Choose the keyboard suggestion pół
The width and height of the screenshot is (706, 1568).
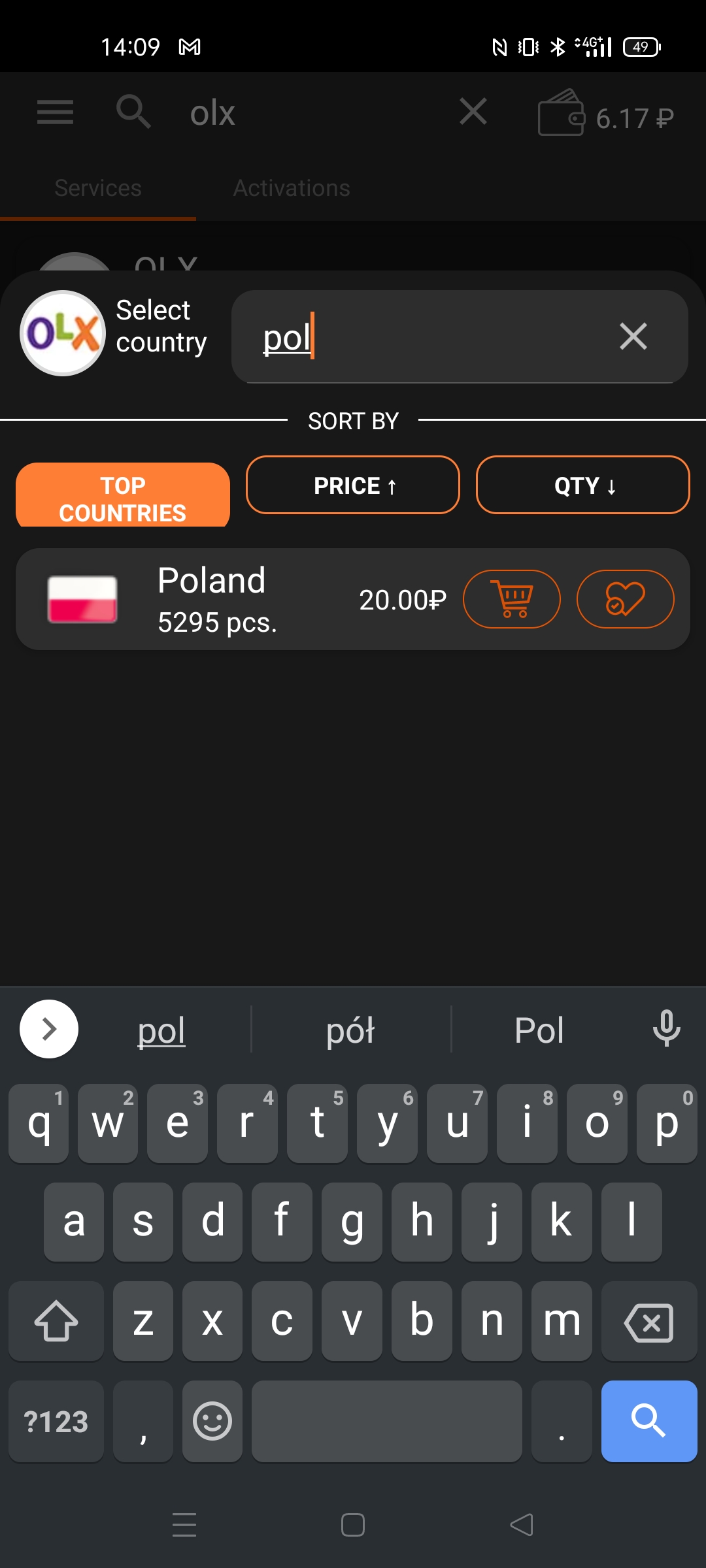(x=350, y=1030)
